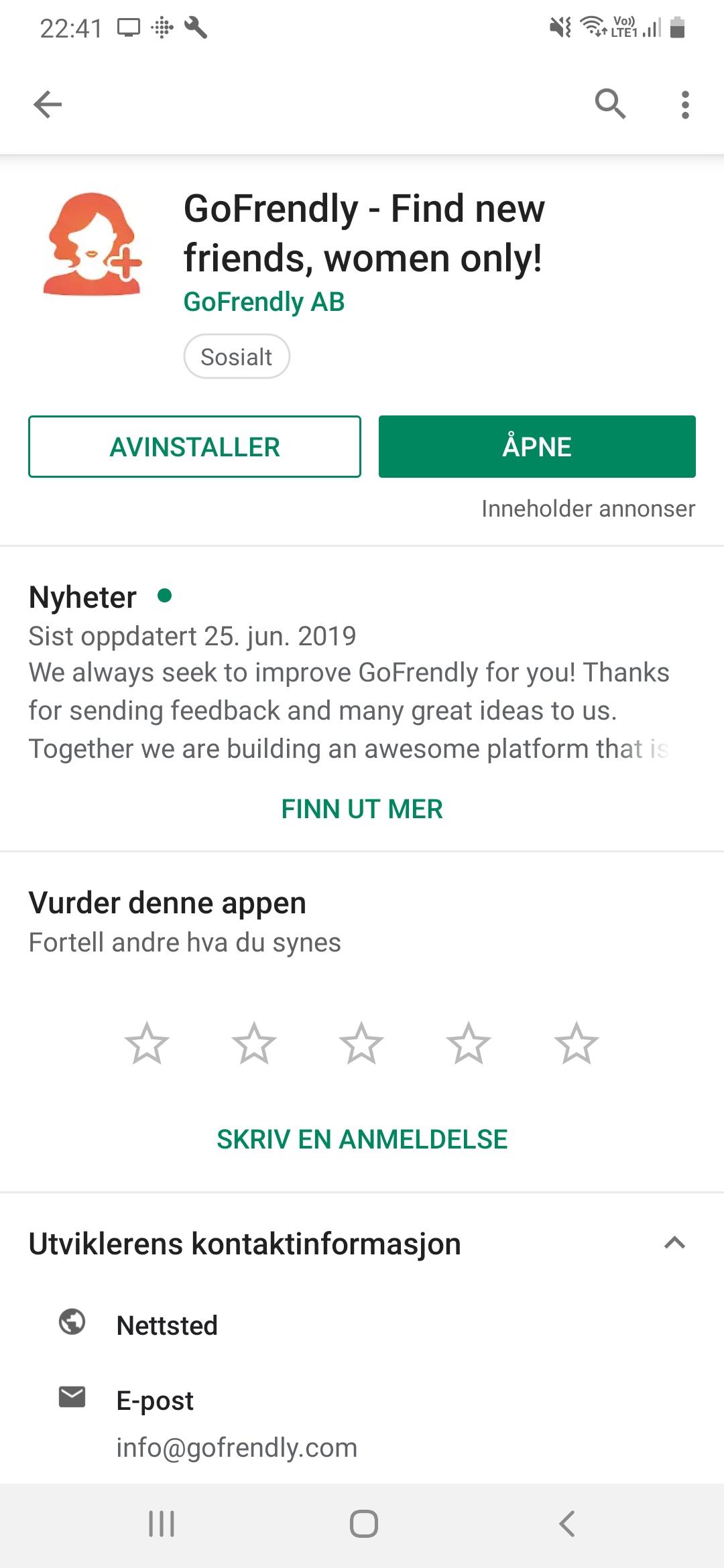Tap the AVINSTALLER button

click(x=194, y=447)
